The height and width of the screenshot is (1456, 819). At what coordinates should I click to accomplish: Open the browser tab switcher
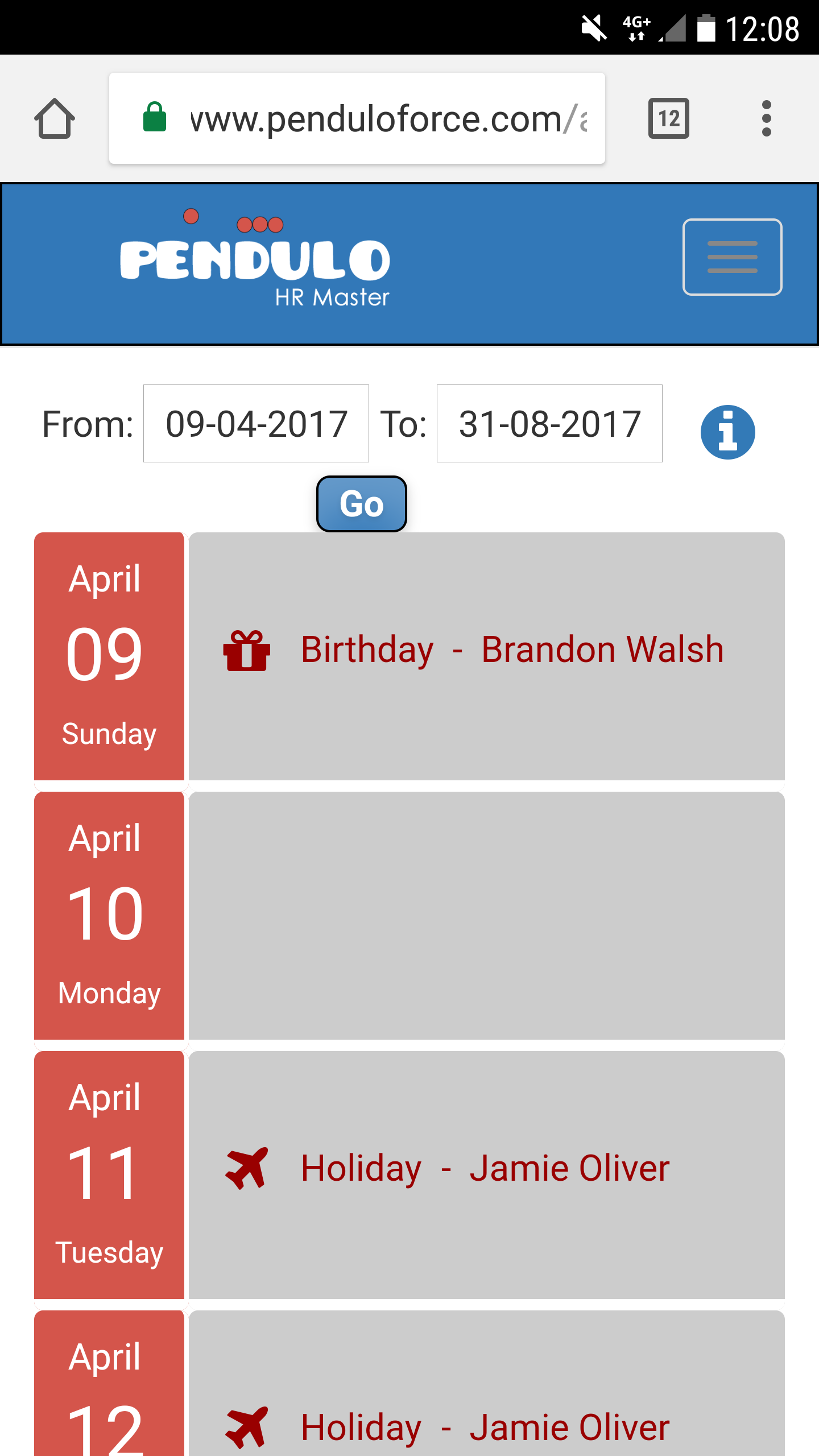(669, 119)
